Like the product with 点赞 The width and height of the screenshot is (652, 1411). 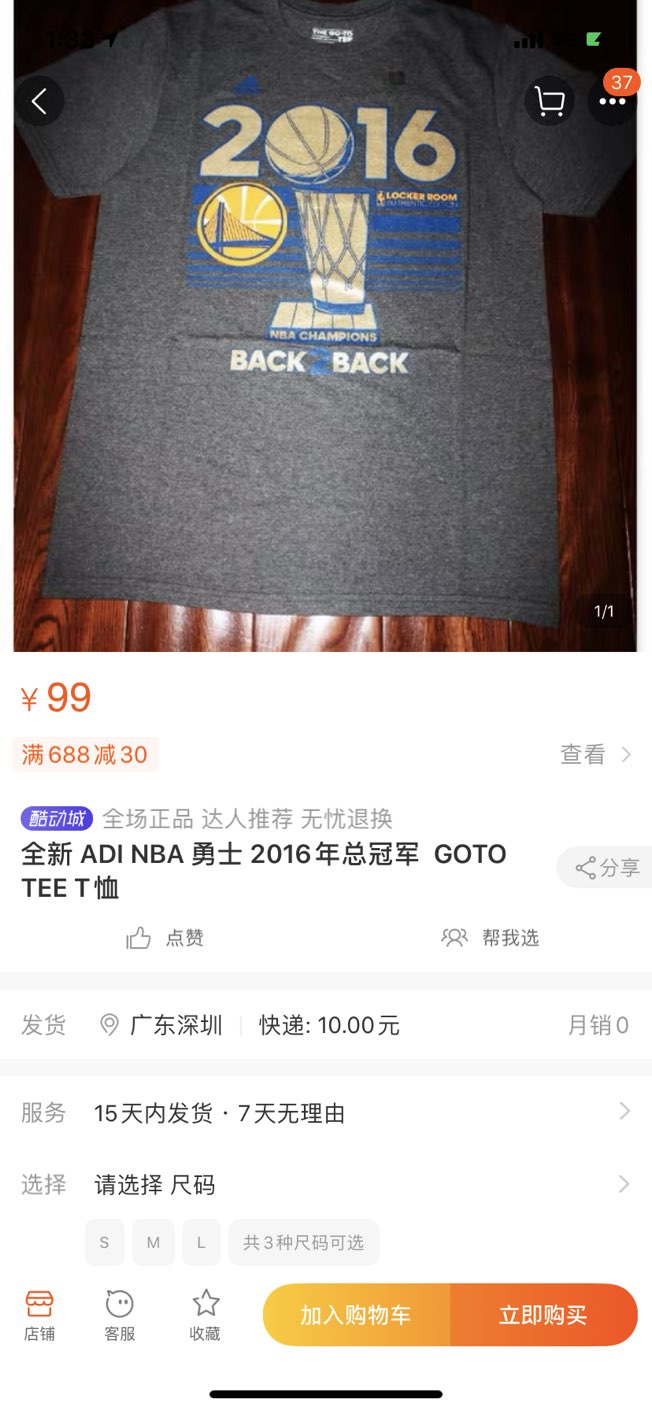click(165, 938)
